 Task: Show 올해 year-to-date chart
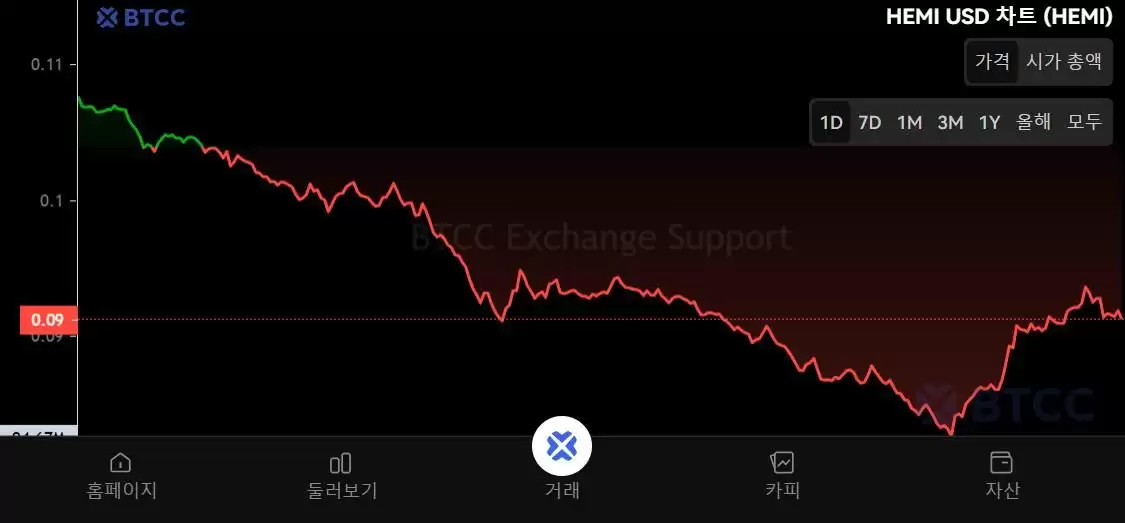1033,123
